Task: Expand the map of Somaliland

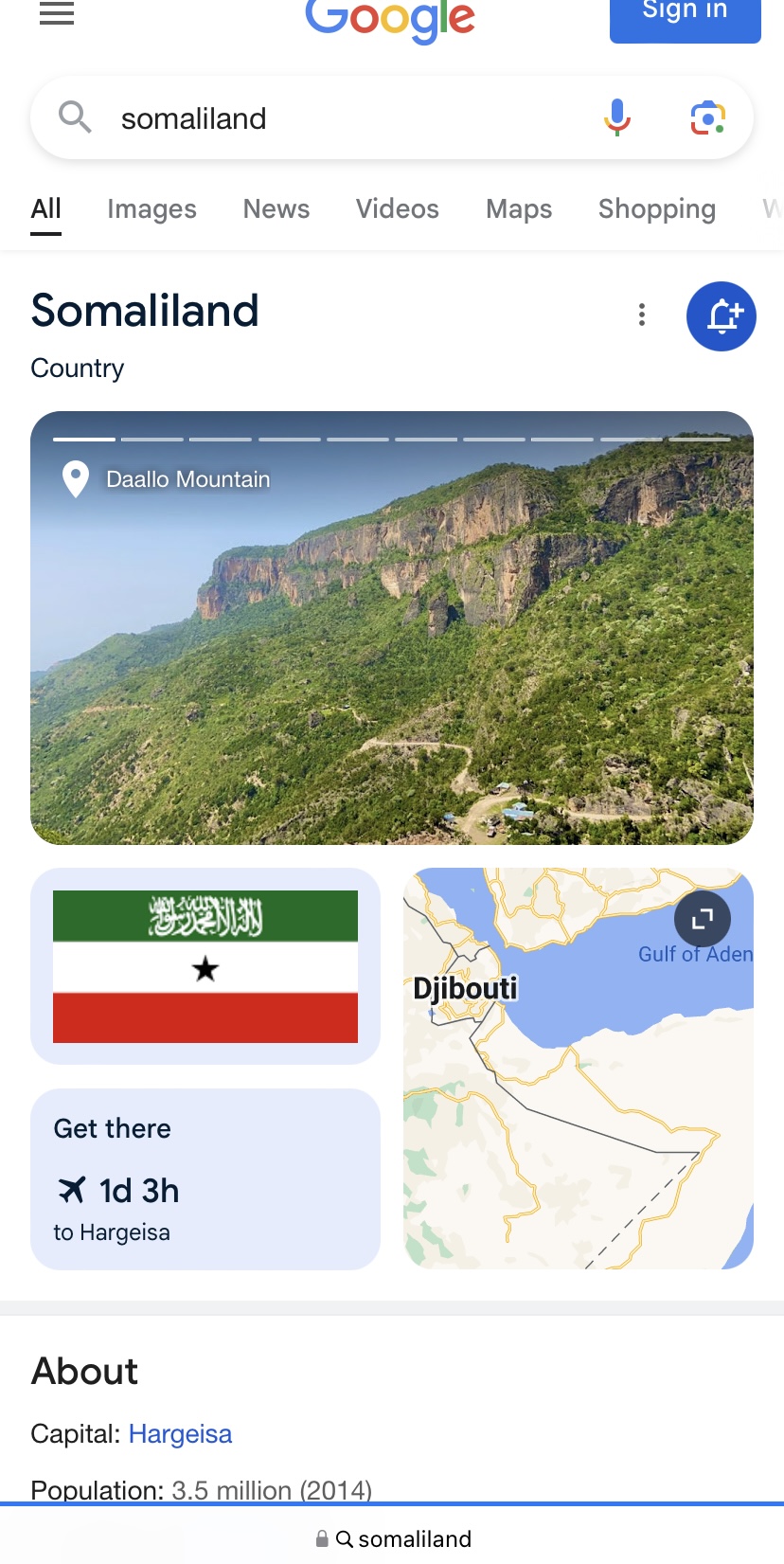Action: [703, 919]
